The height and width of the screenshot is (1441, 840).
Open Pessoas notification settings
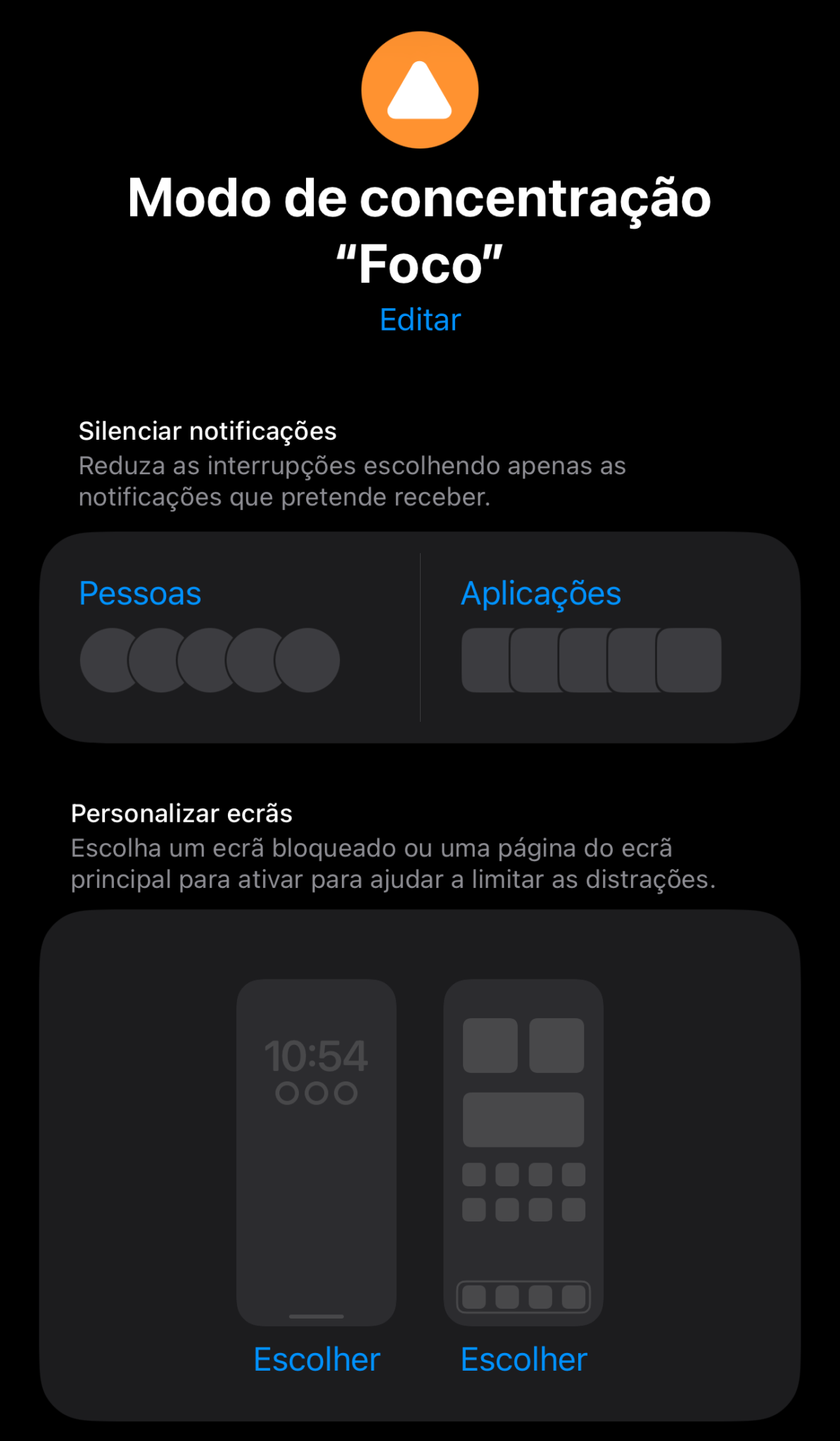tap(140, 593)
